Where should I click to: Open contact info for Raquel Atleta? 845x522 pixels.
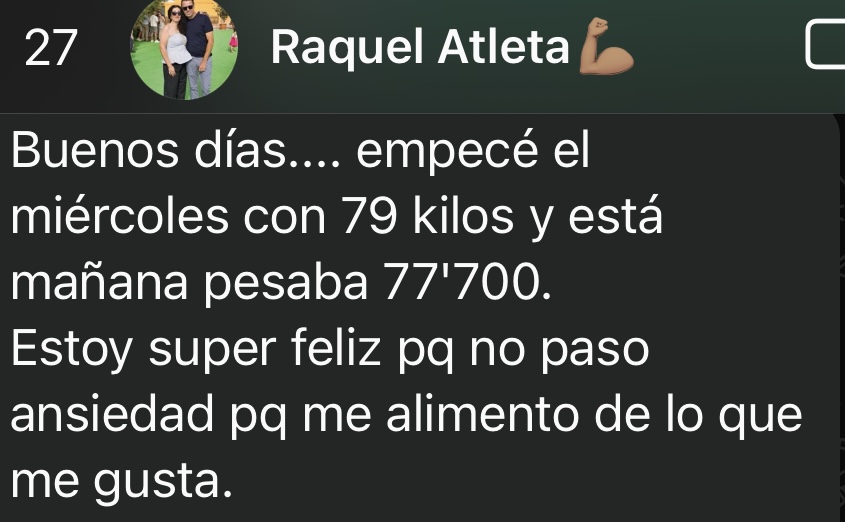(420, 48)
